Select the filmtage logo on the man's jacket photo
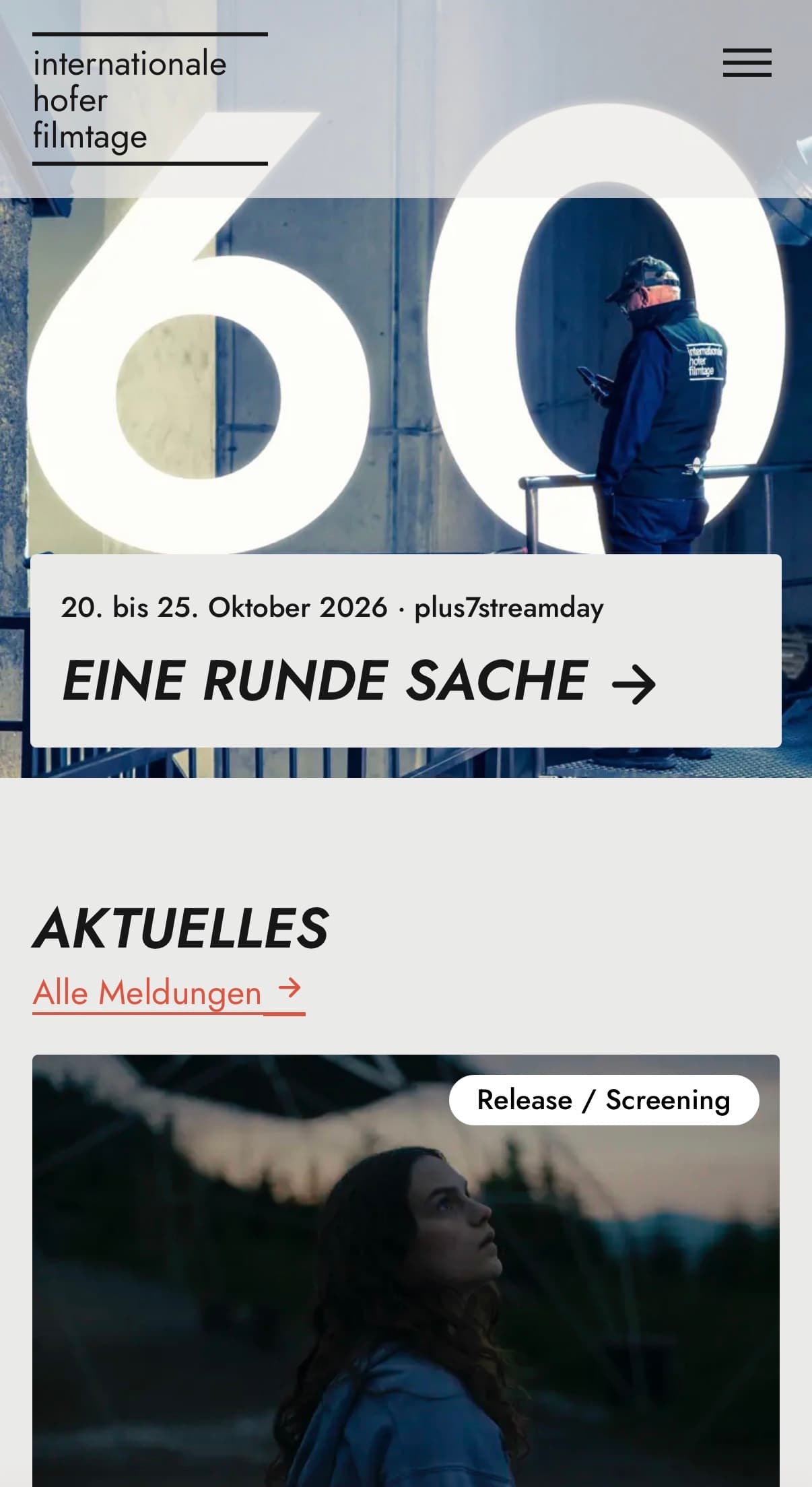 click(x=704, y=364)
